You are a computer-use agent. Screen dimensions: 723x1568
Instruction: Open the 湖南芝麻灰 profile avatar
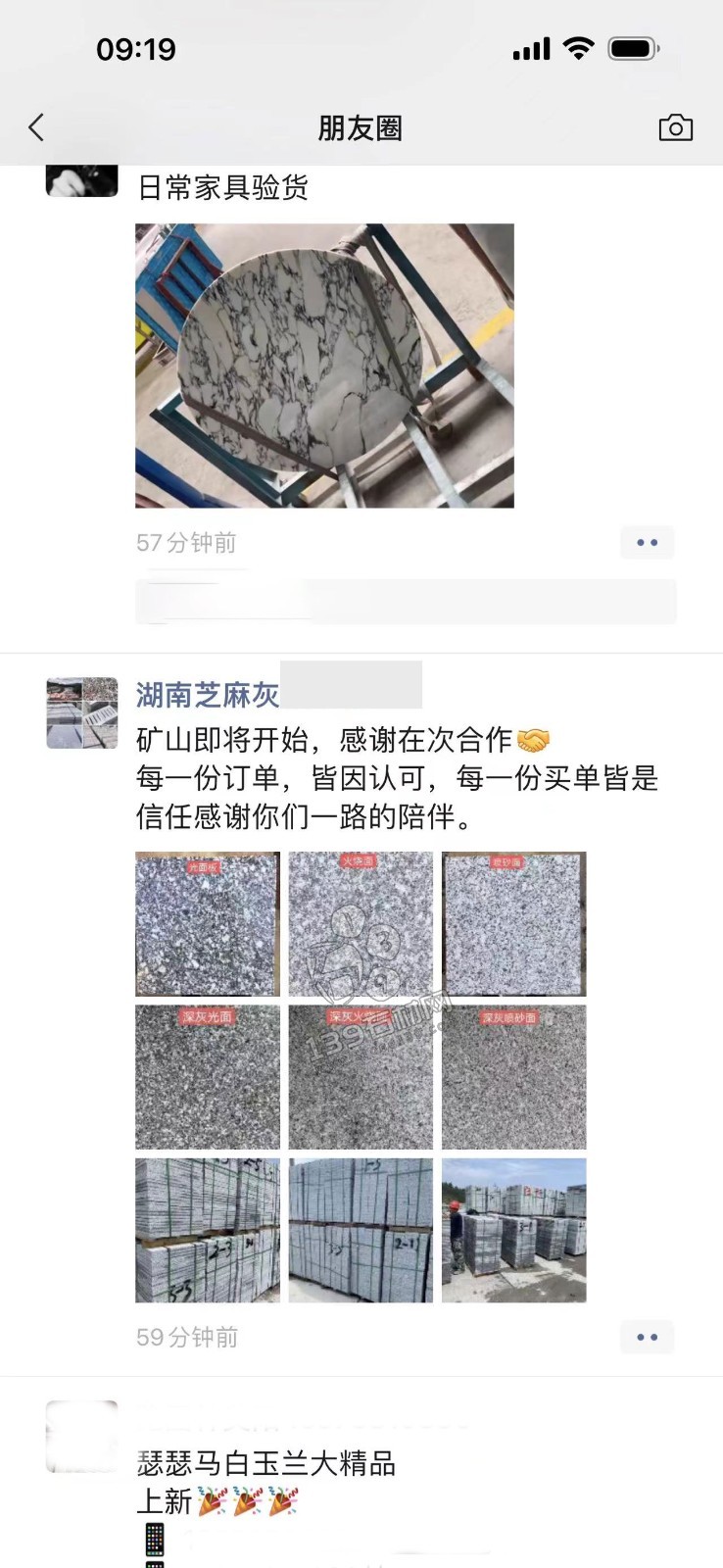[82, 712]
